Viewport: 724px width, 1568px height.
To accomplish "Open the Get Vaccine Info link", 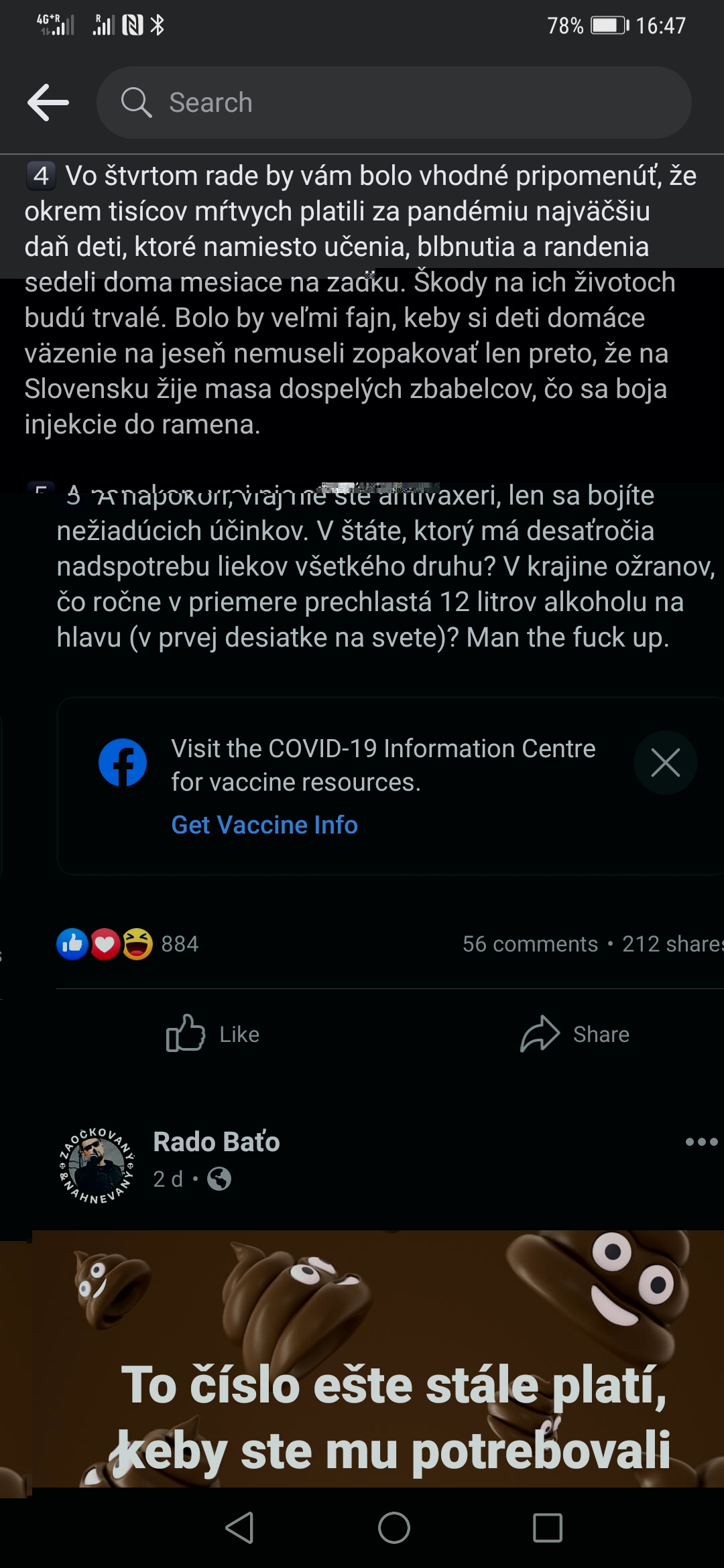I will click(264, 825).
